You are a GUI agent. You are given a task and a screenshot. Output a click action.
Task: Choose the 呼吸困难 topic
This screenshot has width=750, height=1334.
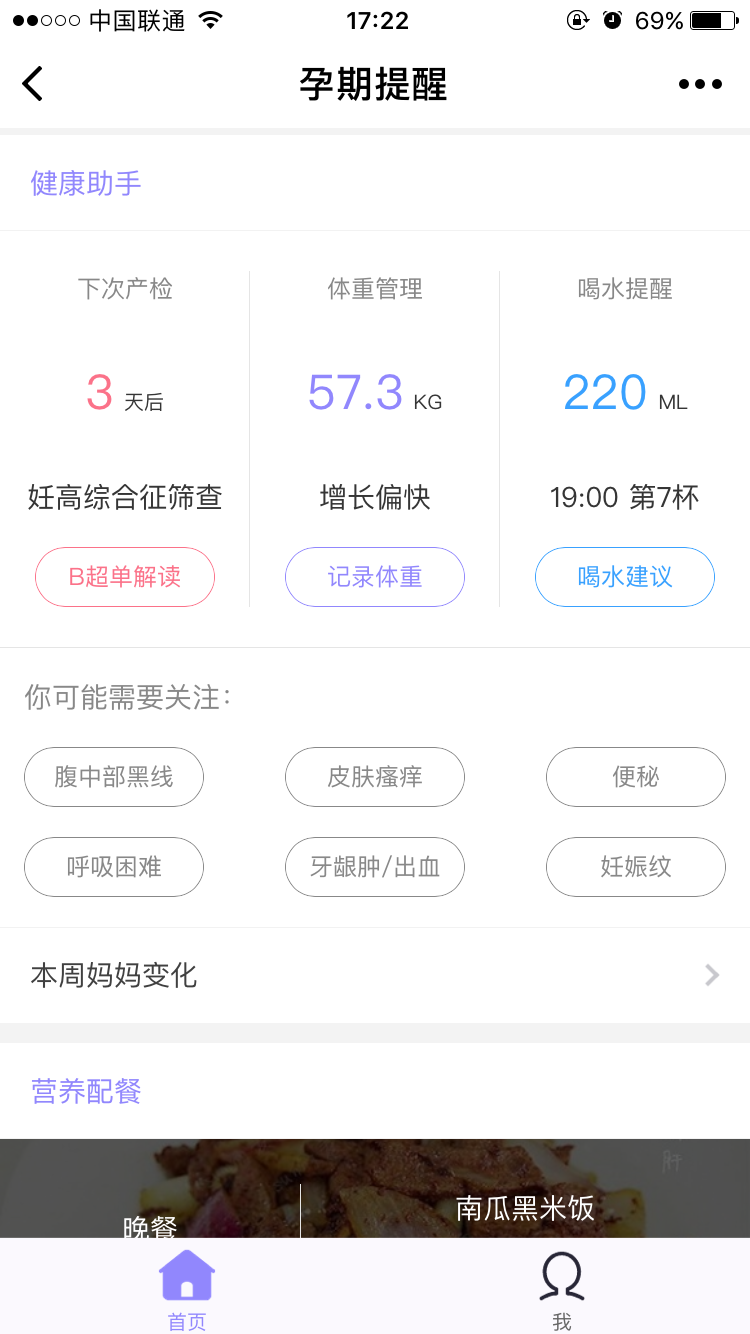pos(114,867)
